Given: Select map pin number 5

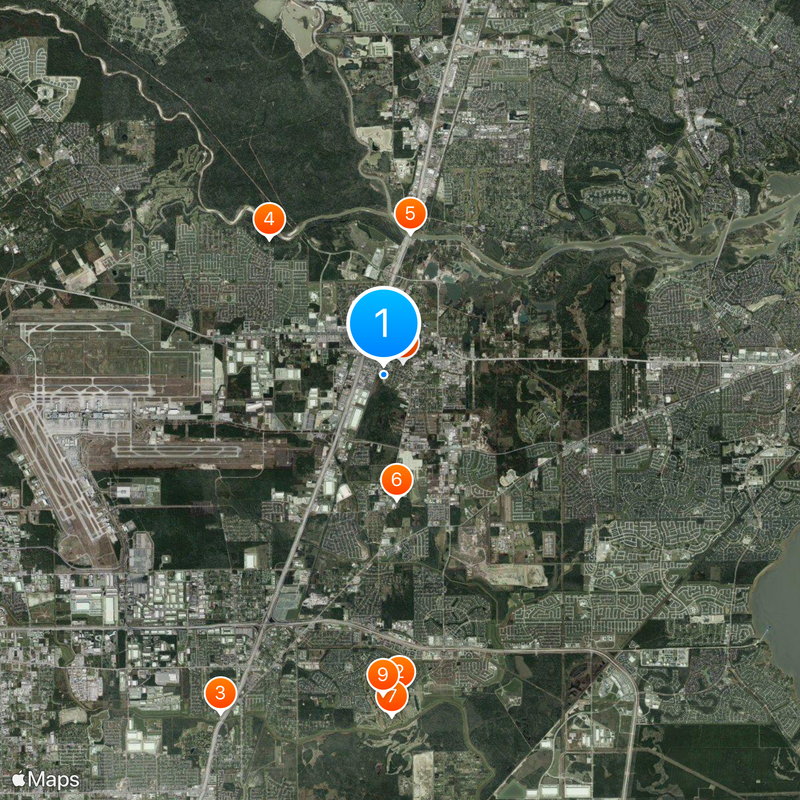Looking at the screenshot, I should click(x=410, y=213).
